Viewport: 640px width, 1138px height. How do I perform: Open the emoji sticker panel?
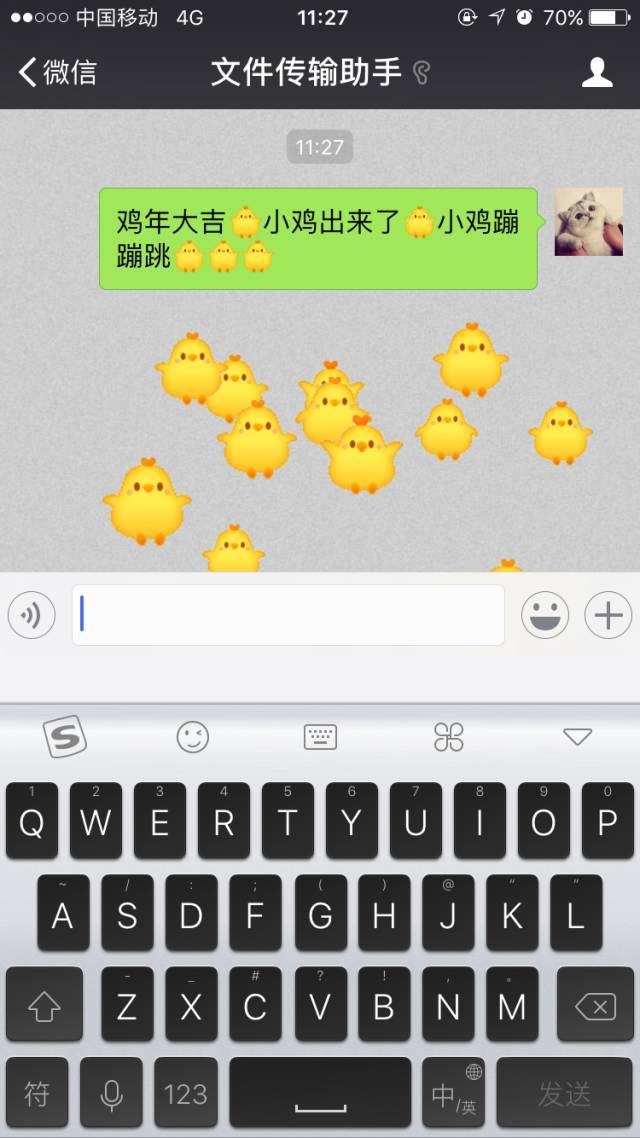(545, 614)
